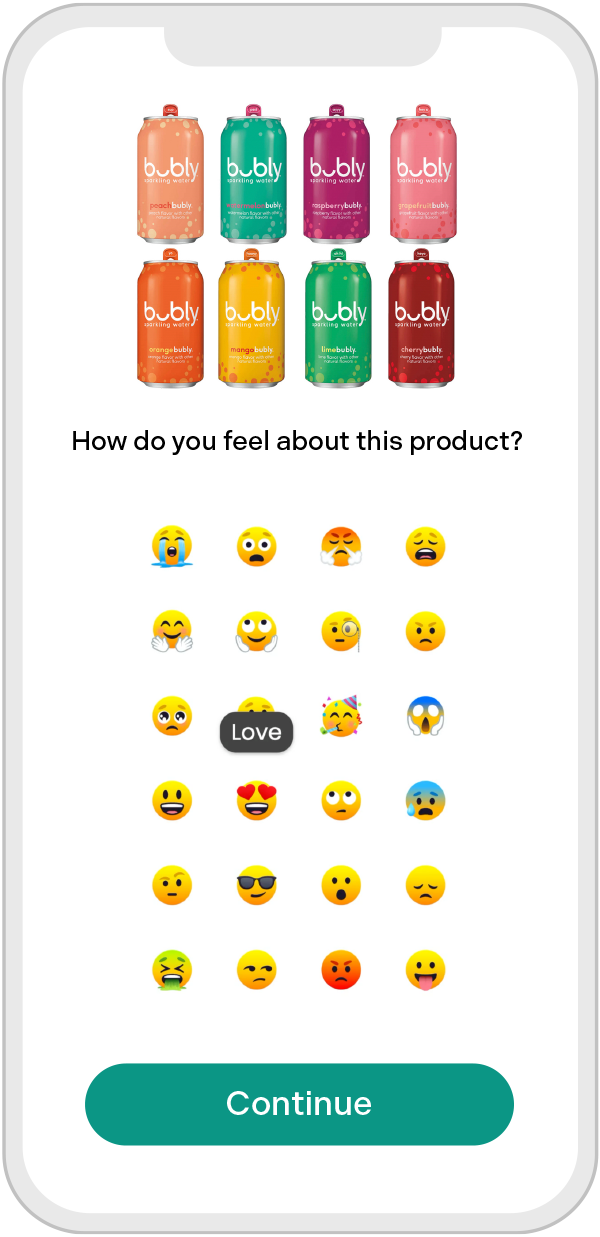
Task: Select the heart-eyes Love emoji
Action: (x=256, y=801)
